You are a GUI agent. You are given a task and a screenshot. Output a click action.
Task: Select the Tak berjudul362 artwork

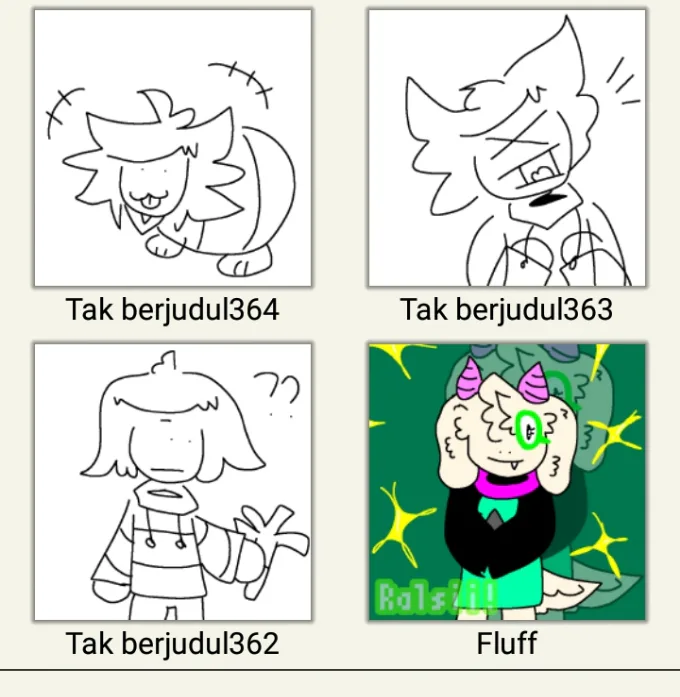(x=172, y=482)
